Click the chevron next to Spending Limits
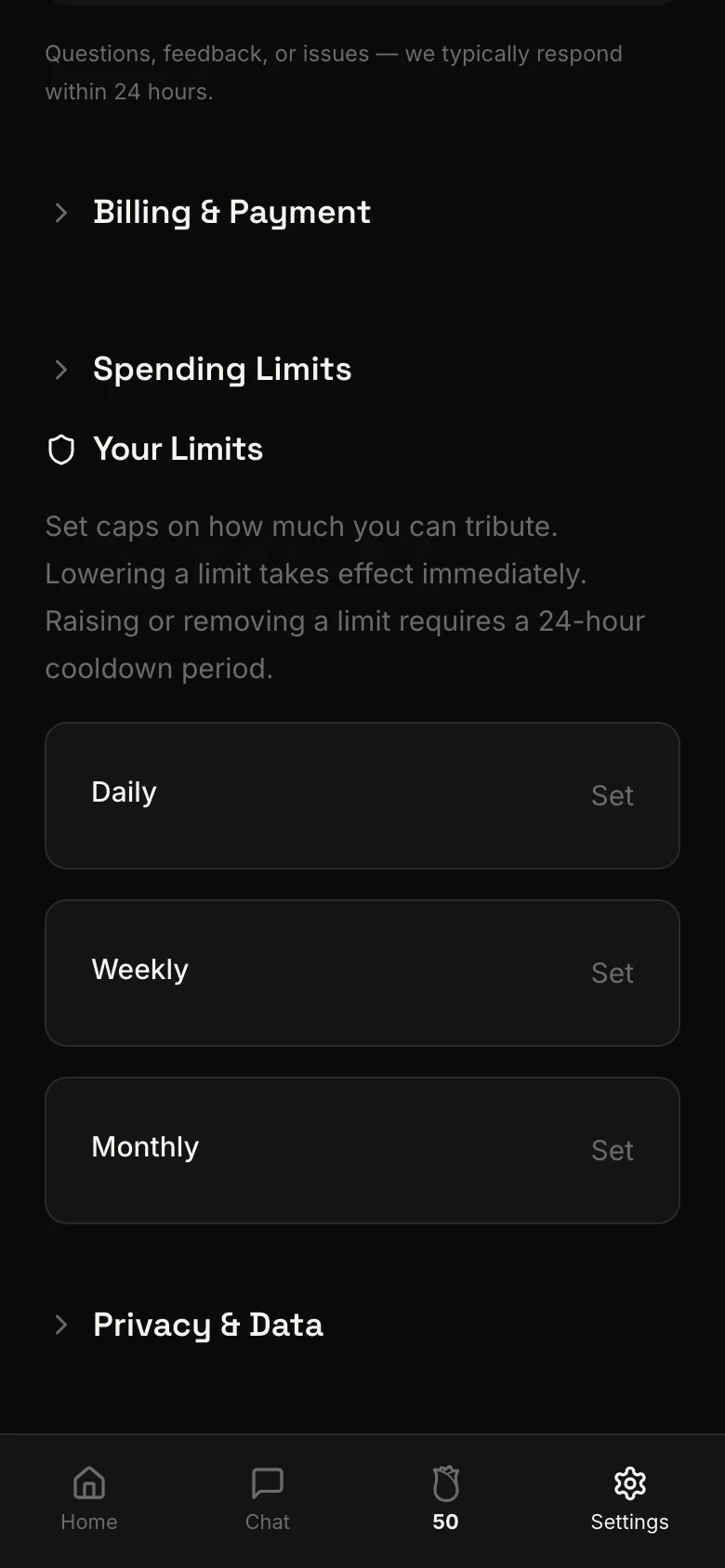The width and height of the screenshot is (725, 1568). (x=61, y=370)
